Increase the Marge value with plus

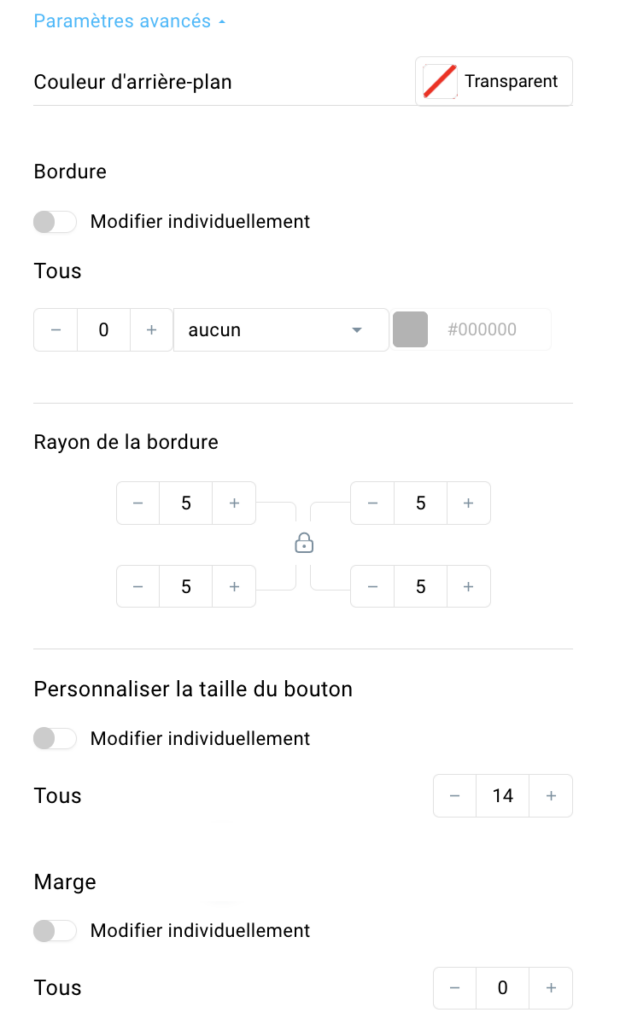tap(551, 987)
